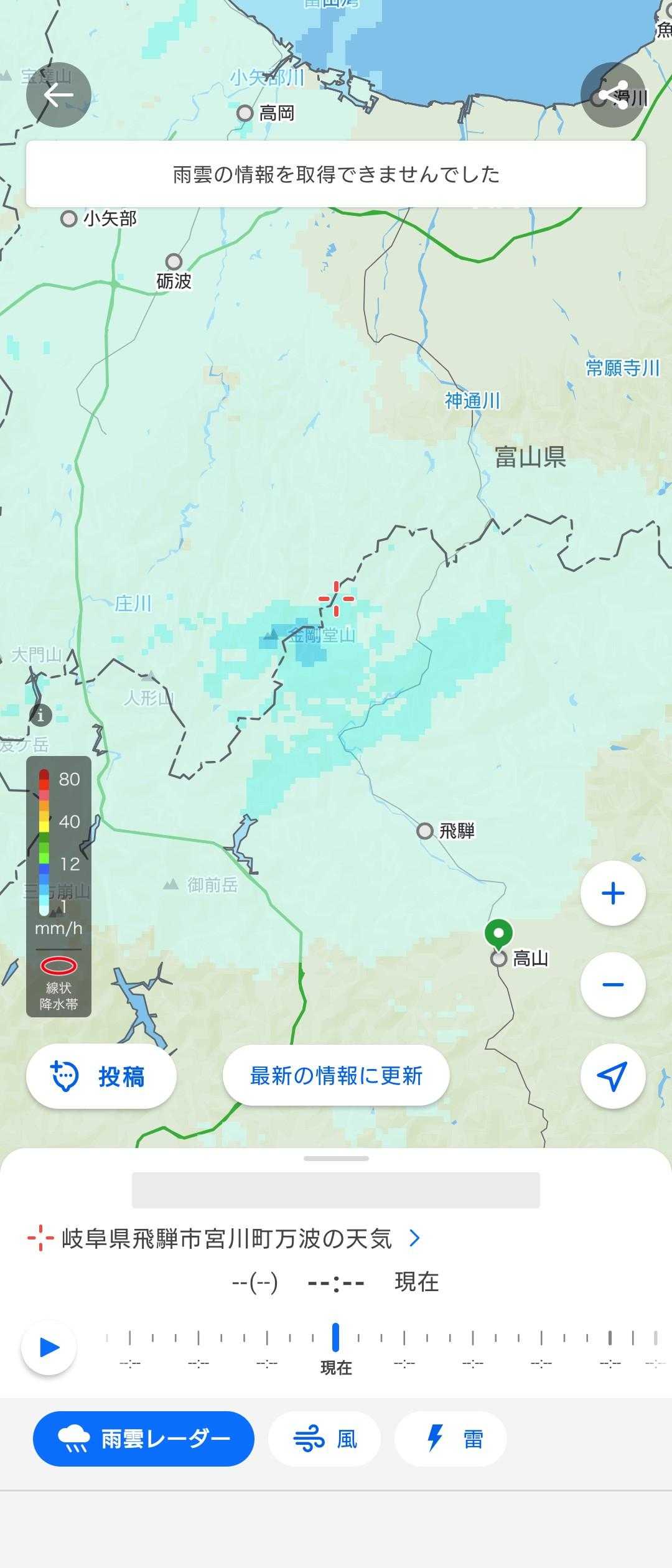Open the rainfall legend info icon
Image resolution: width=672 pixels, height=1568 pixels.
[x=41, y=715]
